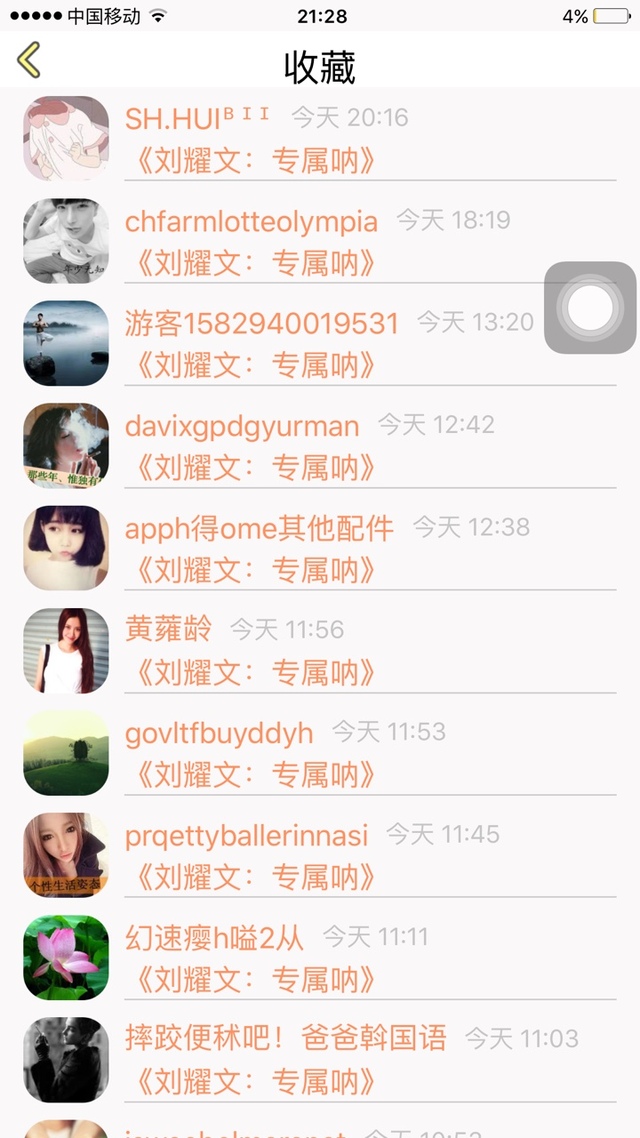Open the AssistiveTouch floating button

click(590, 308)
